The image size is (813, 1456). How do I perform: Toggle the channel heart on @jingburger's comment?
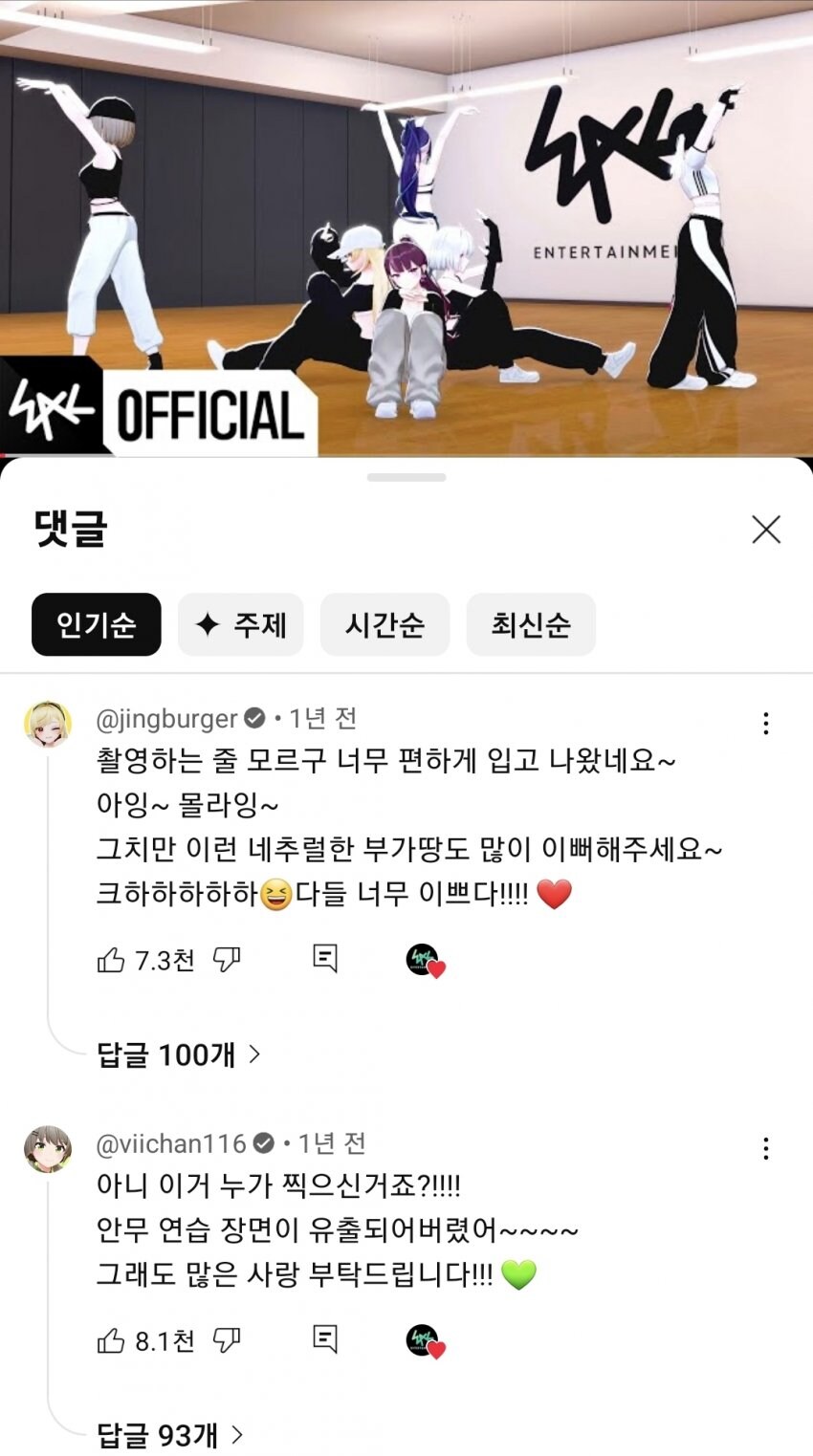425,959
